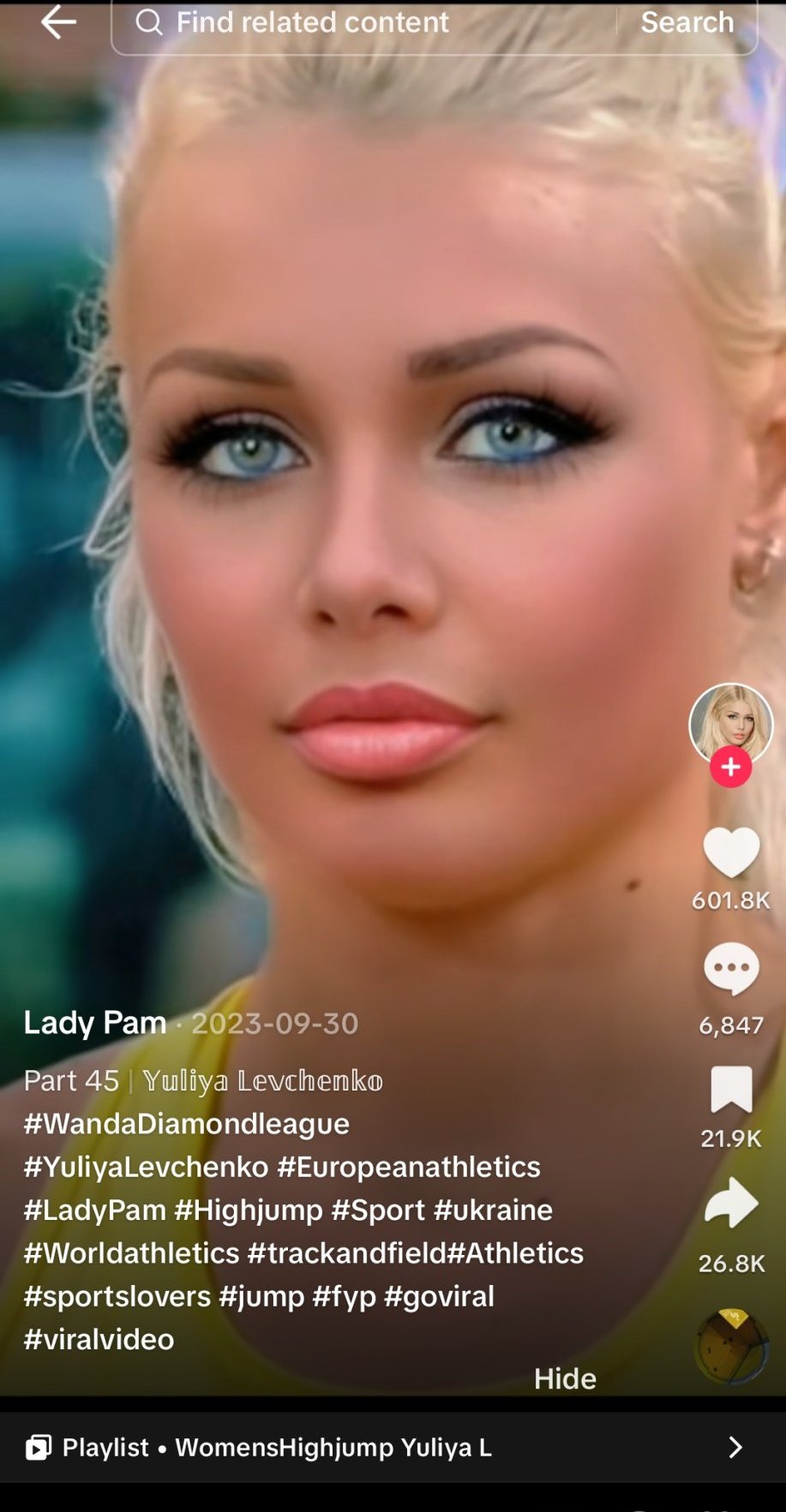Open the comments on this video
Image resolution: width=786 pixels, height=1512 pixels.
coord(730,969)
